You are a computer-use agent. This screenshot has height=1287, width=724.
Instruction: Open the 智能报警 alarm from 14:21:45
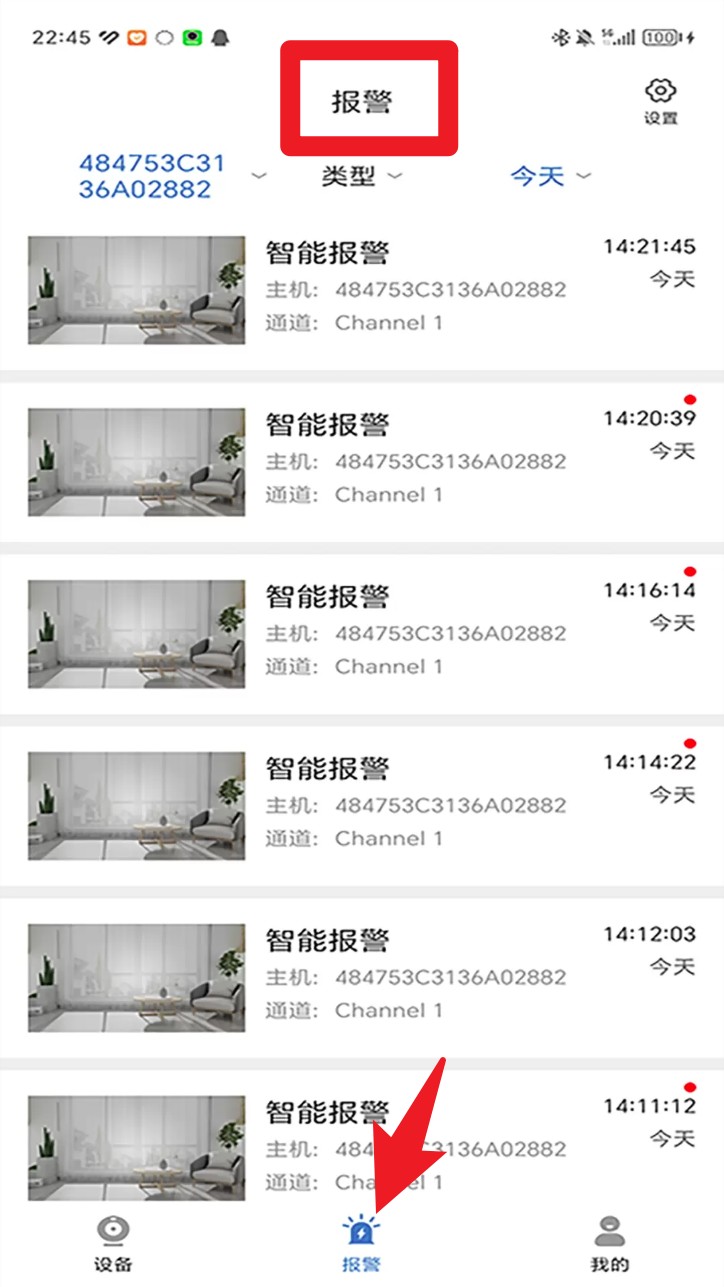tap(361, 288)
